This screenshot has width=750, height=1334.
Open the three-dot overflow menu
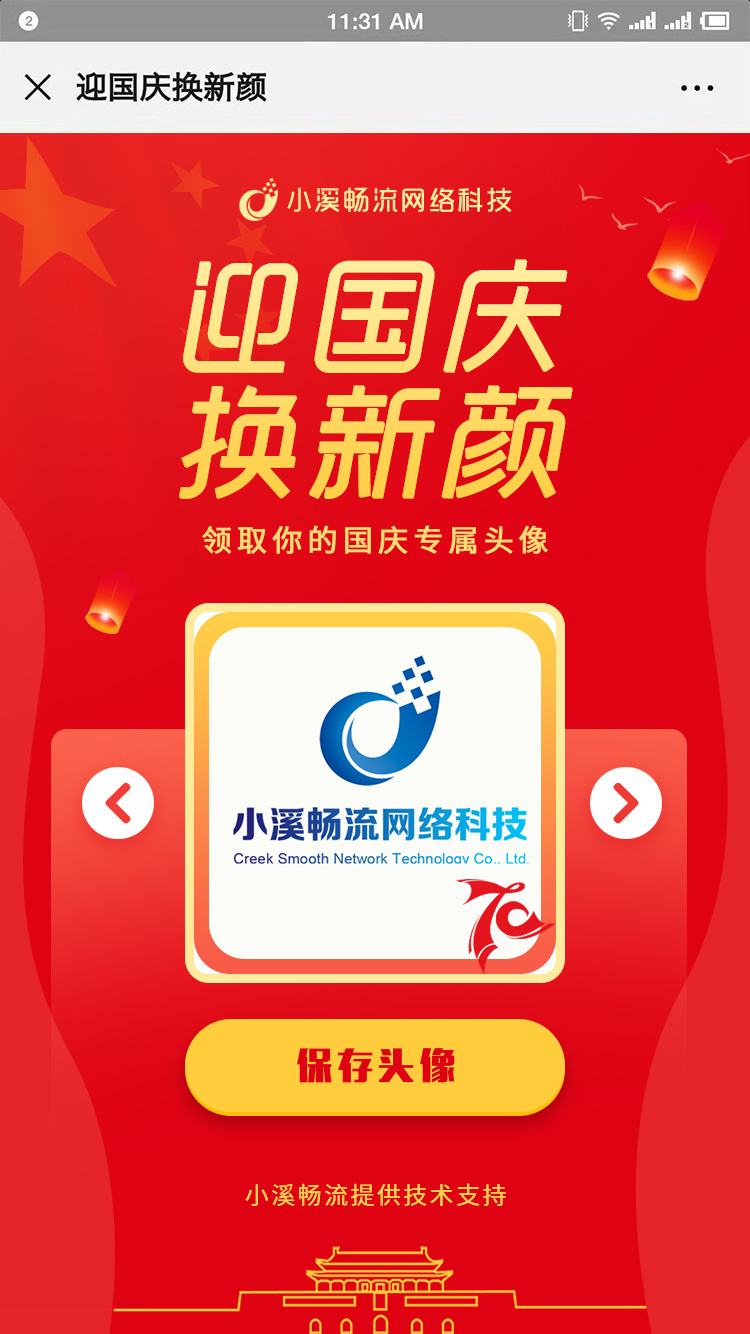click(x=697, y=88)
